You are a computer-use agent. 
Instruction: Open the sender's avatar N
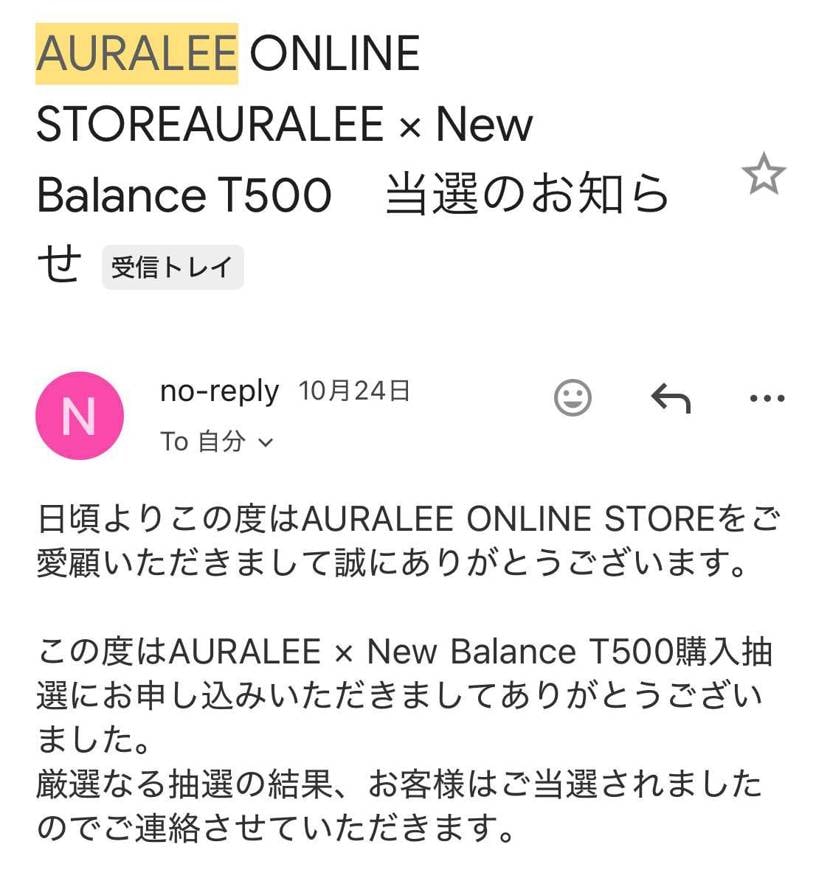click(x=79, y=416)
